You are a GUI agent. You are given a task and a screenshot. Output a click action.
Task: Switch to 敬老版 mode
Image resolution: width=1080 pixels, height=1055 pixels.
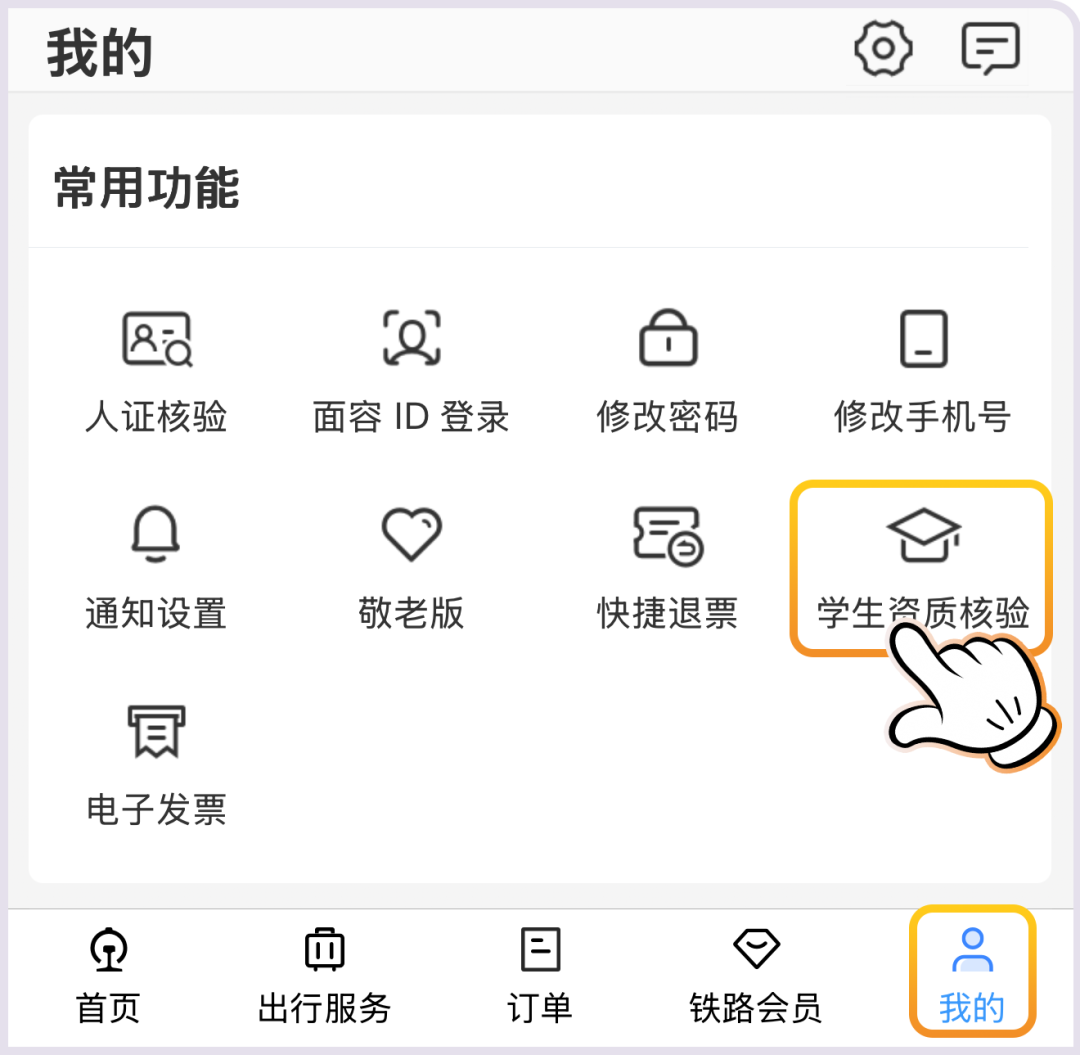pyautogui.click(x=411, y=567)
